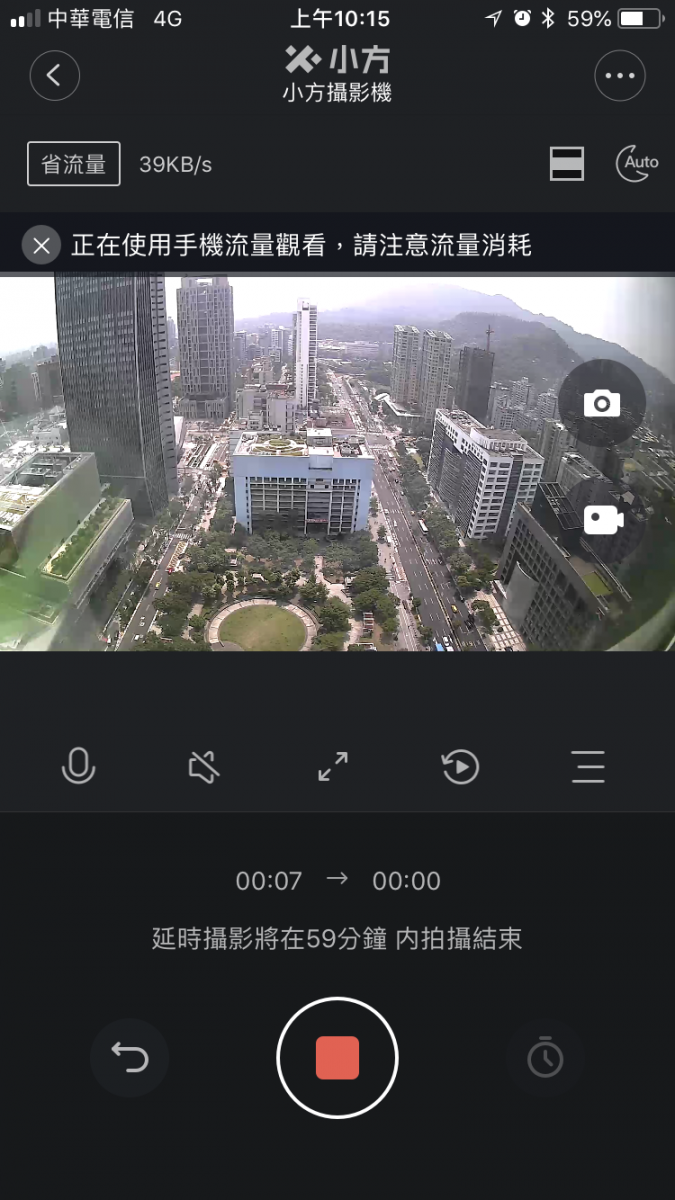This screenshot has height=1200, width=675.
Task: Tap the 省流量 quality button
Action: point(74,164)
